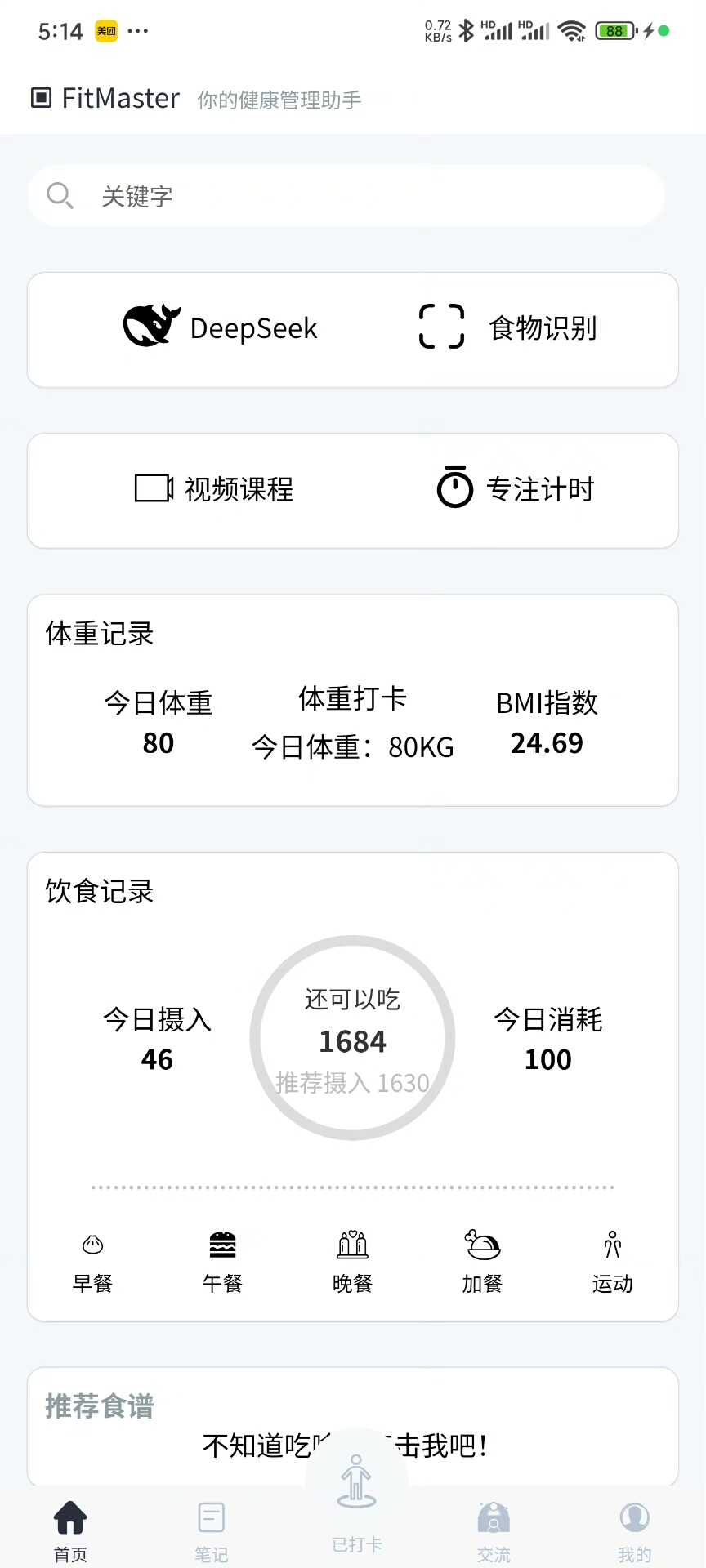Tap the center 已打卡 check-in button
The width and height of the screenshot is (706, 1568).
click(x=356, y=1494)
